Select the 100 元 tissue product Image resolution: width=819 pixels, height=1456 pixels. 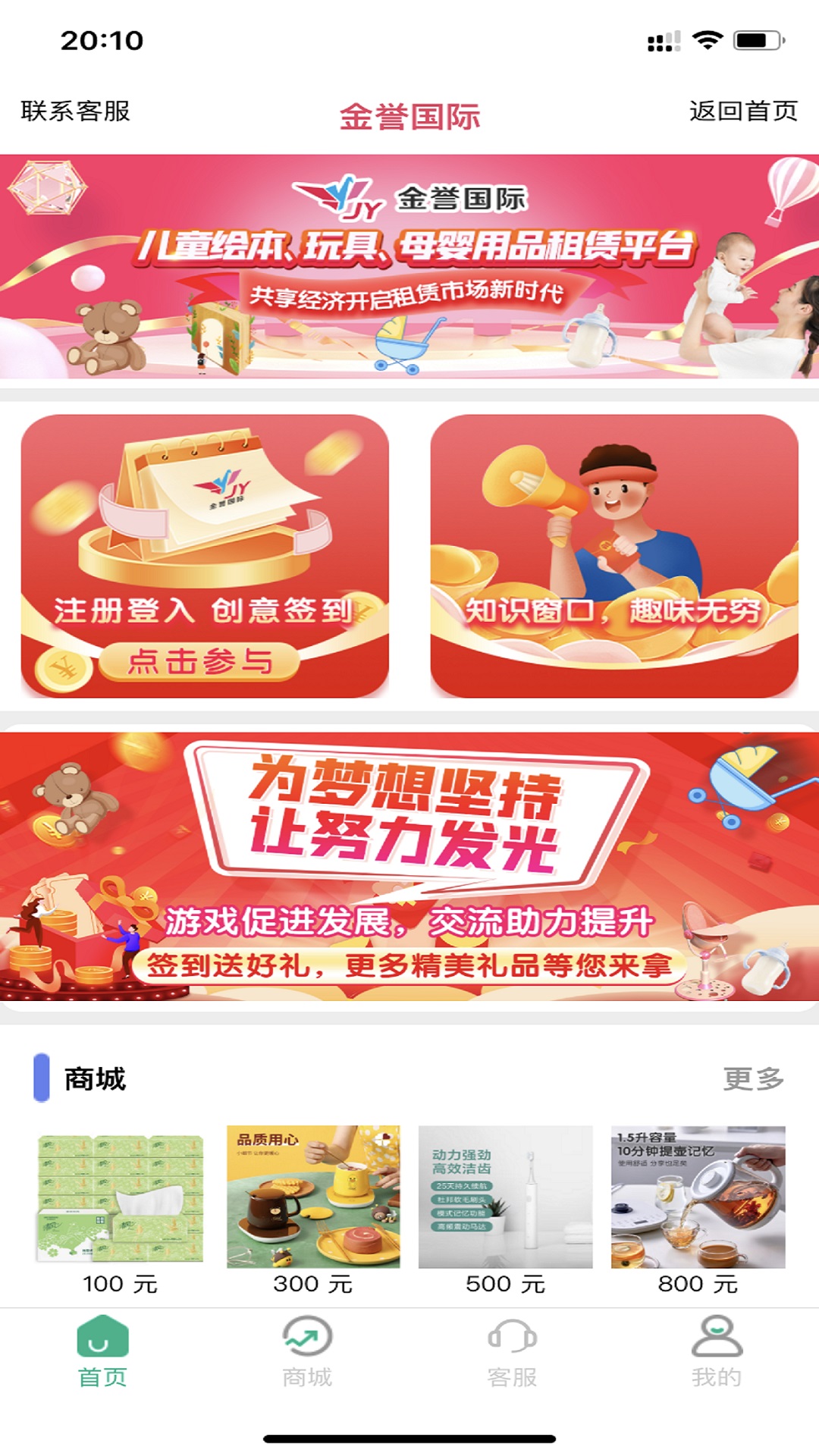pos(121,1210)
